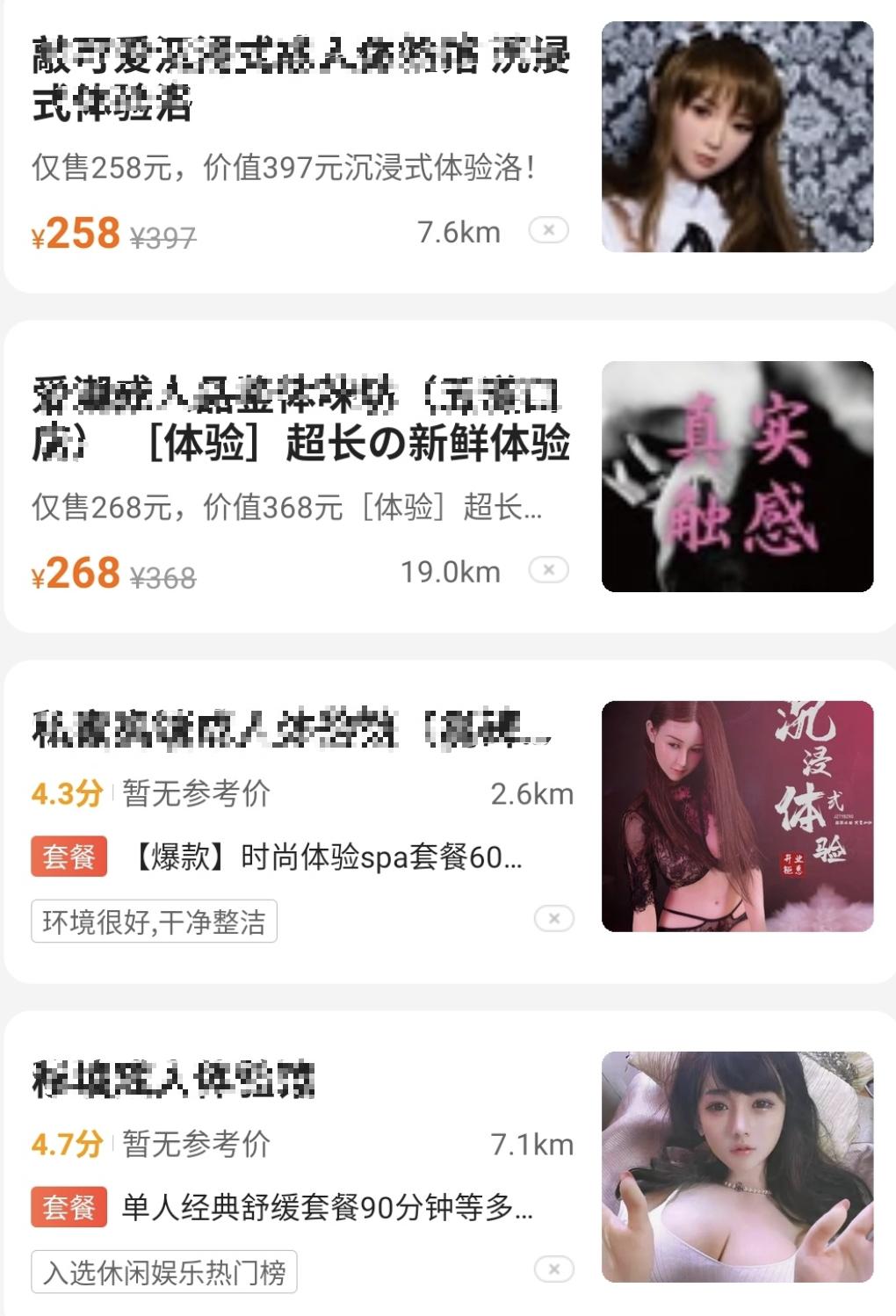Dismiss the ¥268 真实触感 listing

point(549,571)
